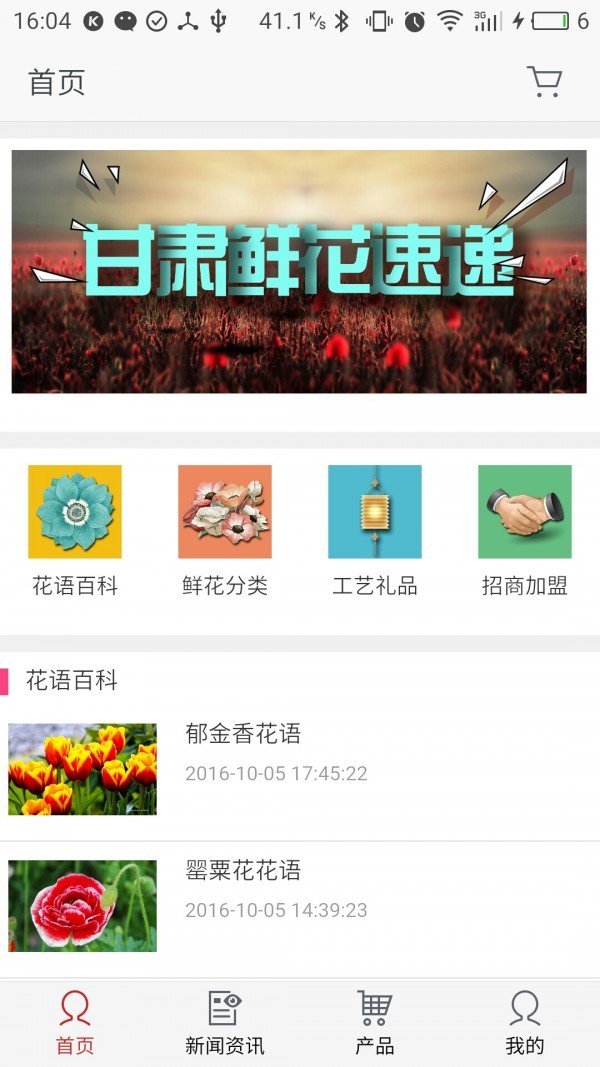This screenshot has height=1067, width=600.
Task: Open the 工艺礼品 category
Action: pyautogui.click(x=375, y=530)
